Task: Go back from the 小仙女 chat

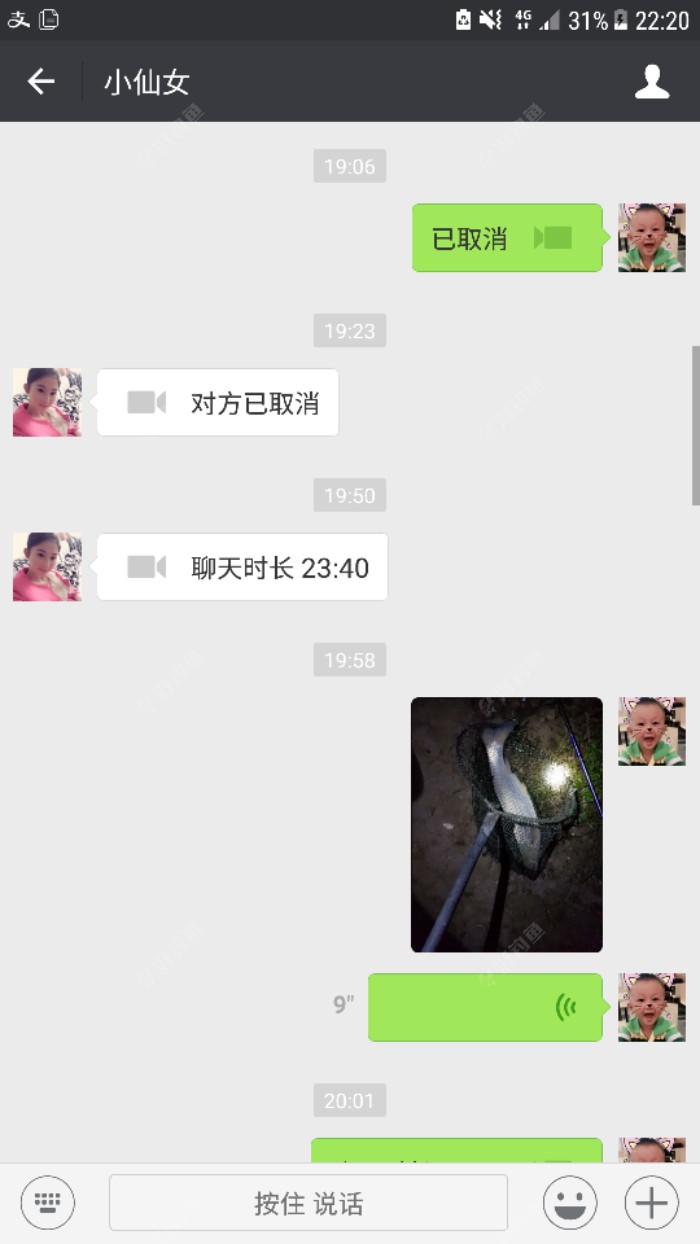Action: click(x=41, y=82)
